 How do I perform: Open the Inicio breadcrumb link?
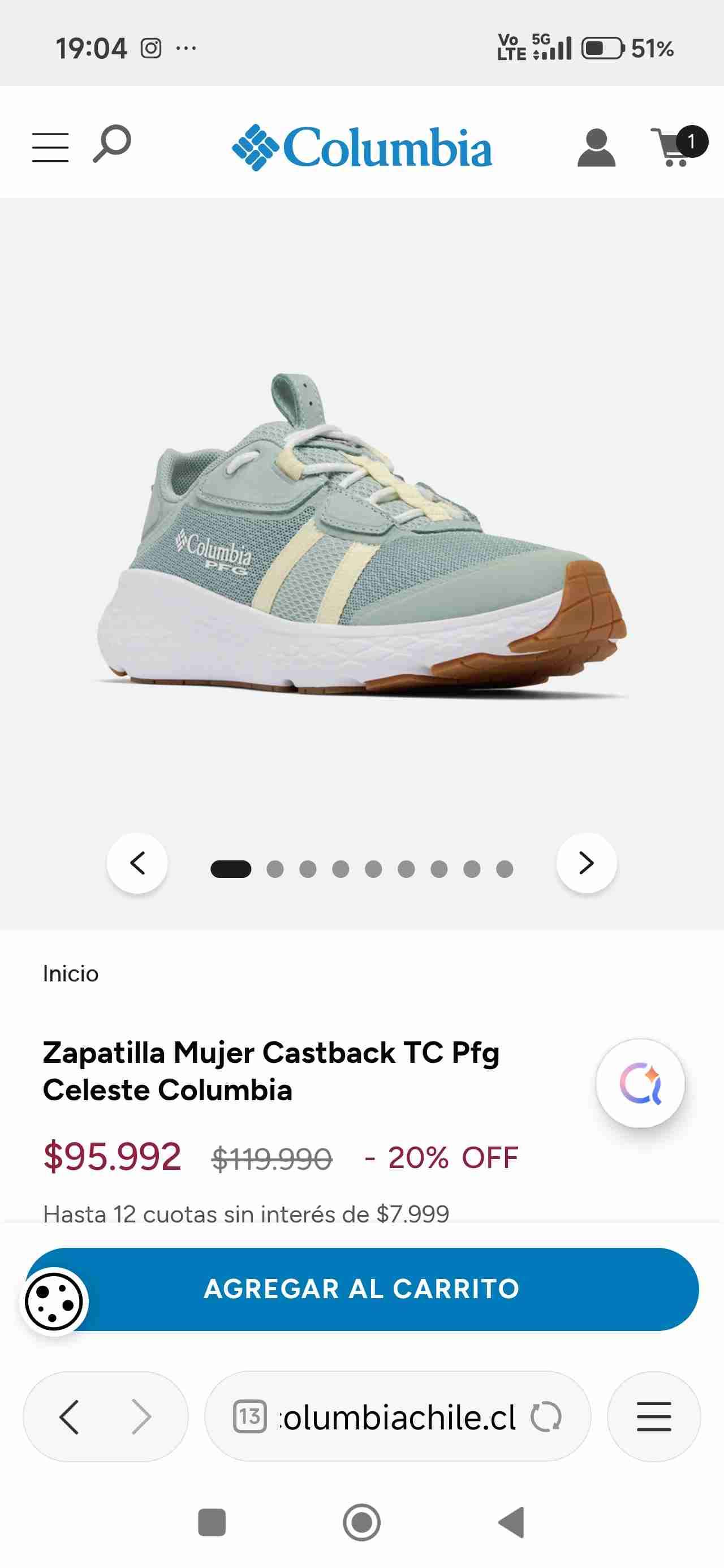71,974
